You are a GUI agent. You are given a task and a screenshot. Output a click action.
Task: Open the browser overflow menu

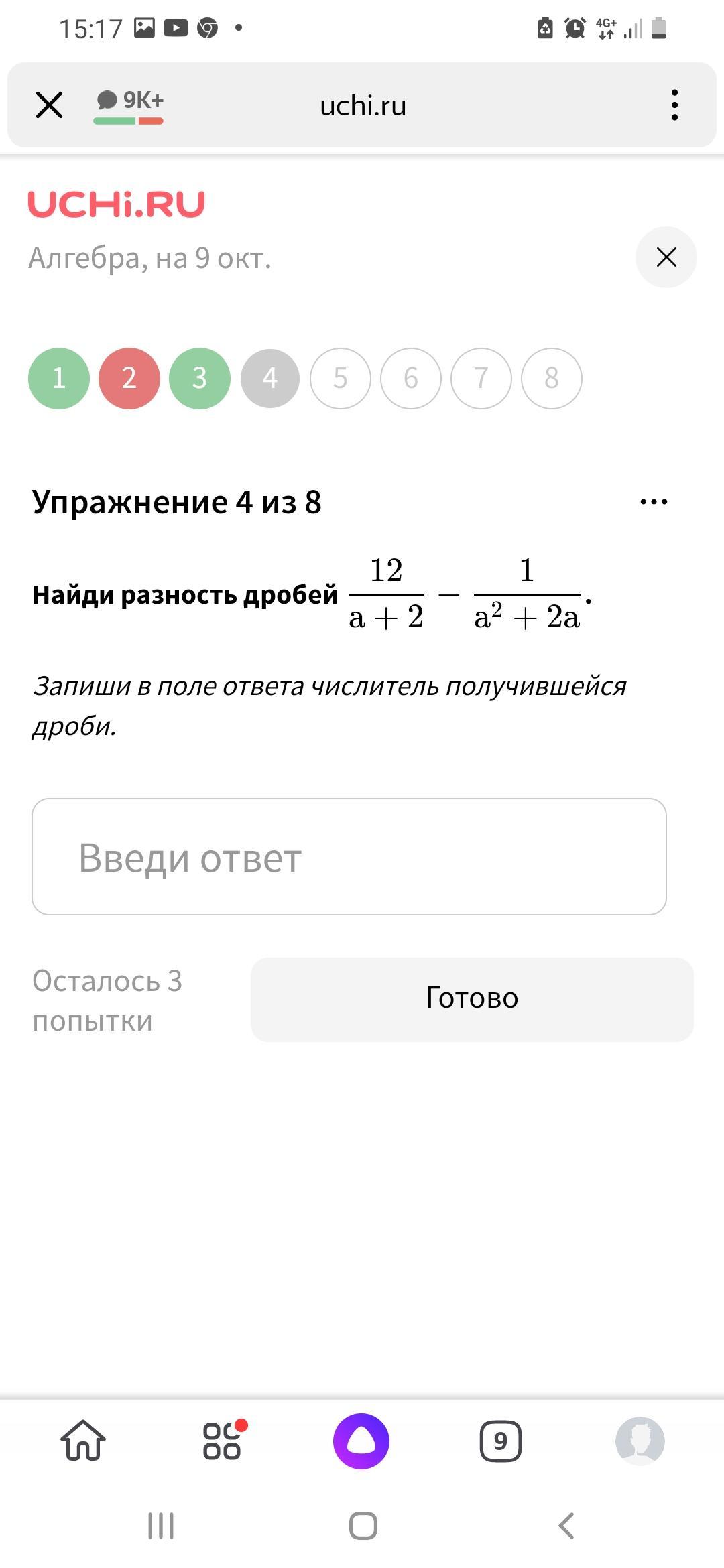click(x=674, y=105)
